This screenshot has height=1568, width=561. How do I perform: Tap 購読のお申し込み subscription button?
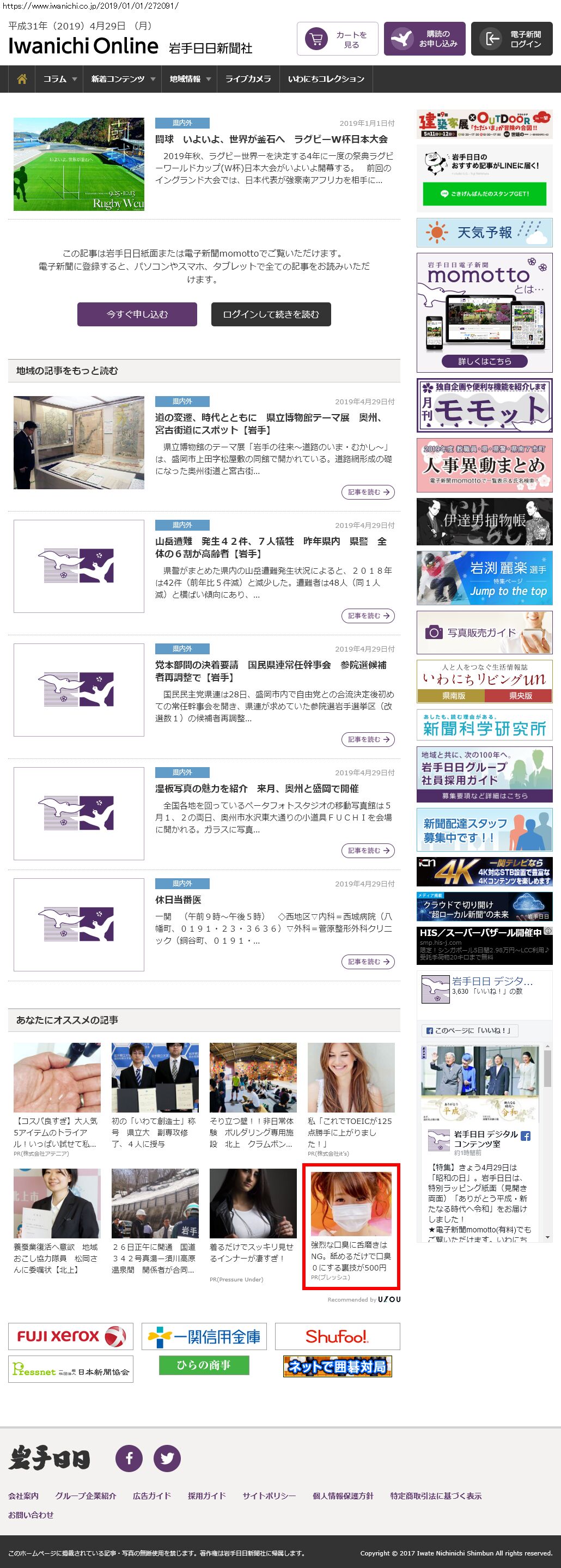click(x=424, y=39)
